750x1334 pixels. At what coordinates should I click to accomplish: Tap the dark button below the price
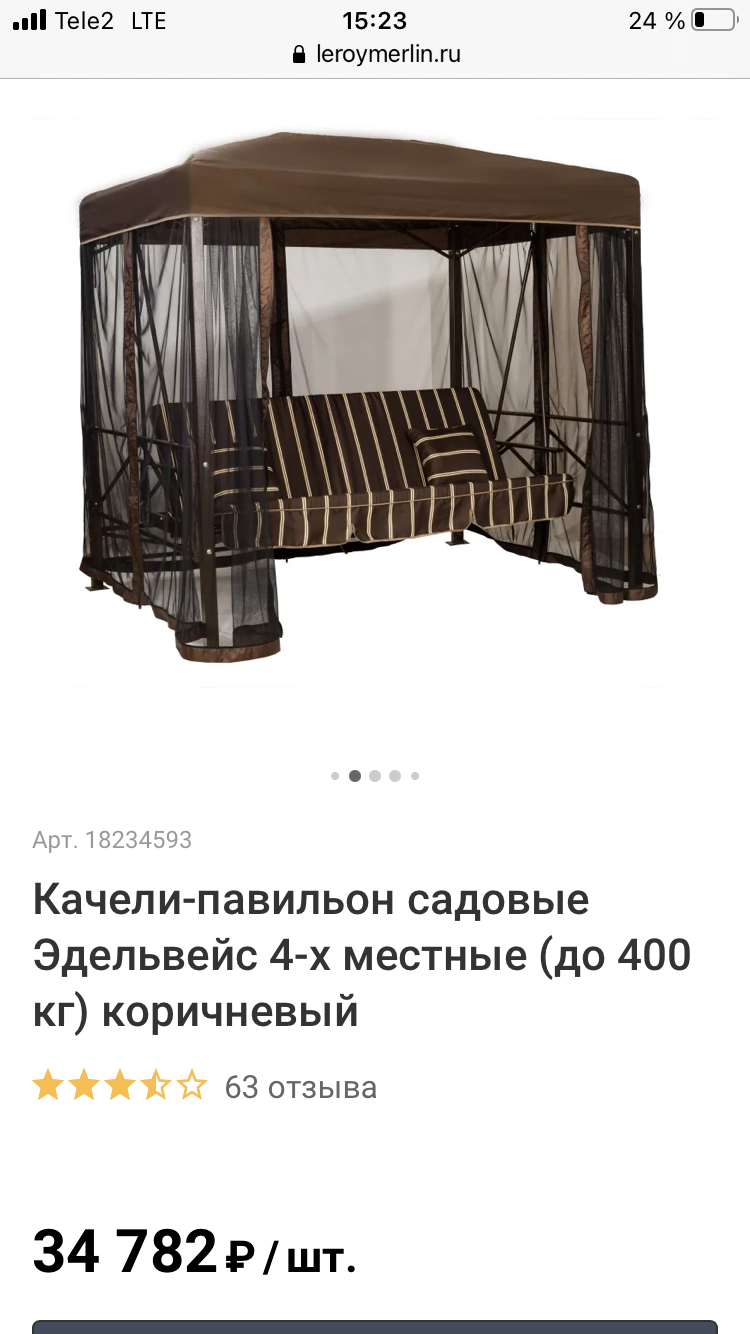click(x=375, y=1326)
